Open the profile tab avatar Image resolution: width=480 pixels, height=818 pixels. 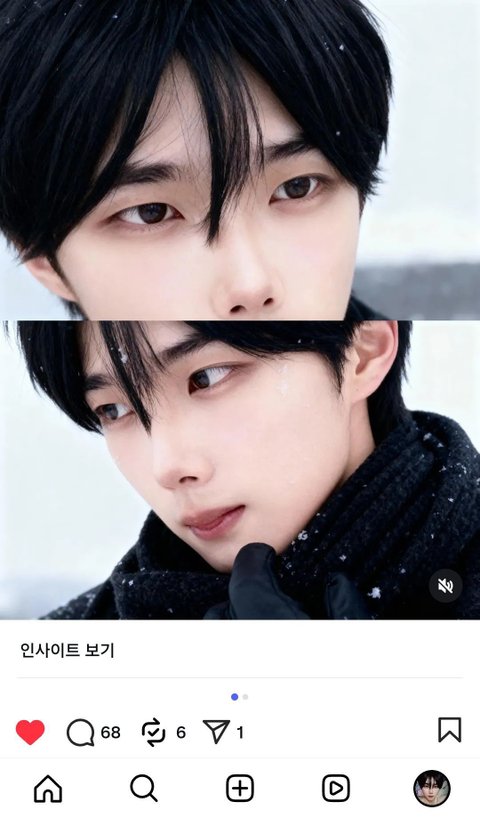click(x=432, y=788)
